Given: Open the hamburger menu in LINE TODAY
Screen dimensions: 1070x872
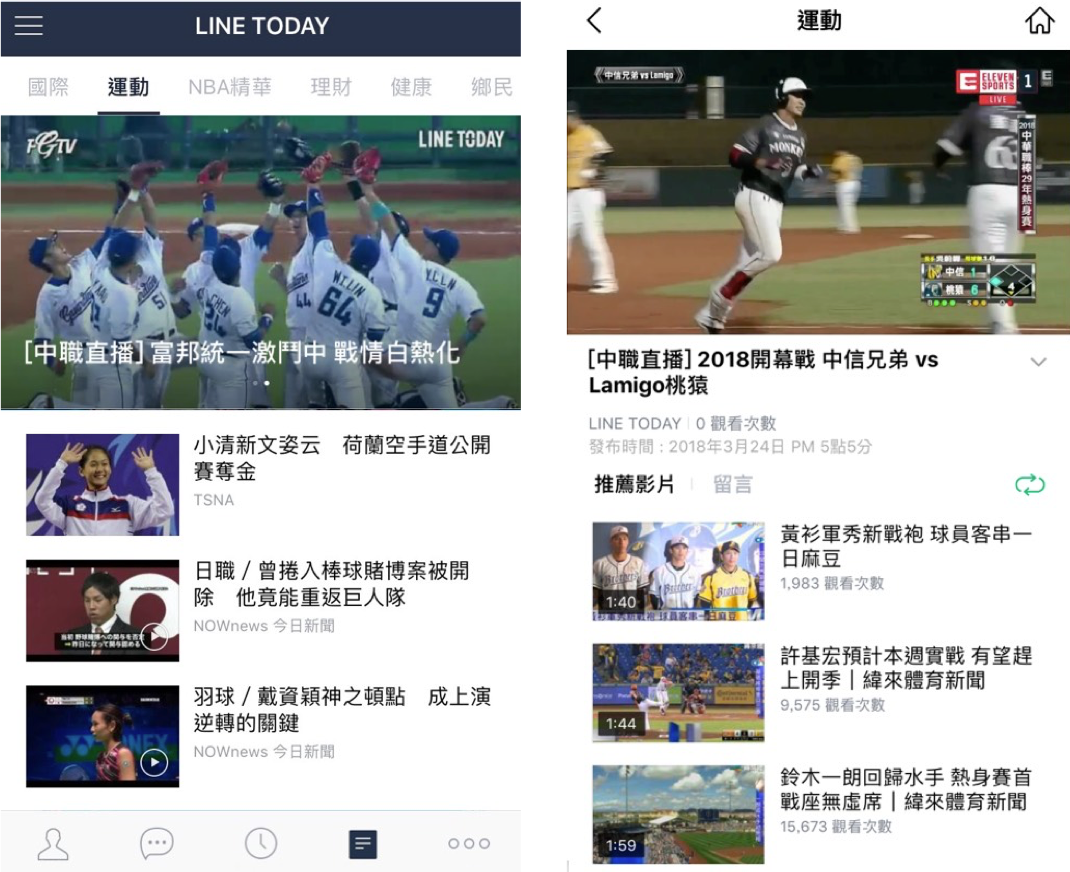Looking at the screenshot, I should [29, 26].
